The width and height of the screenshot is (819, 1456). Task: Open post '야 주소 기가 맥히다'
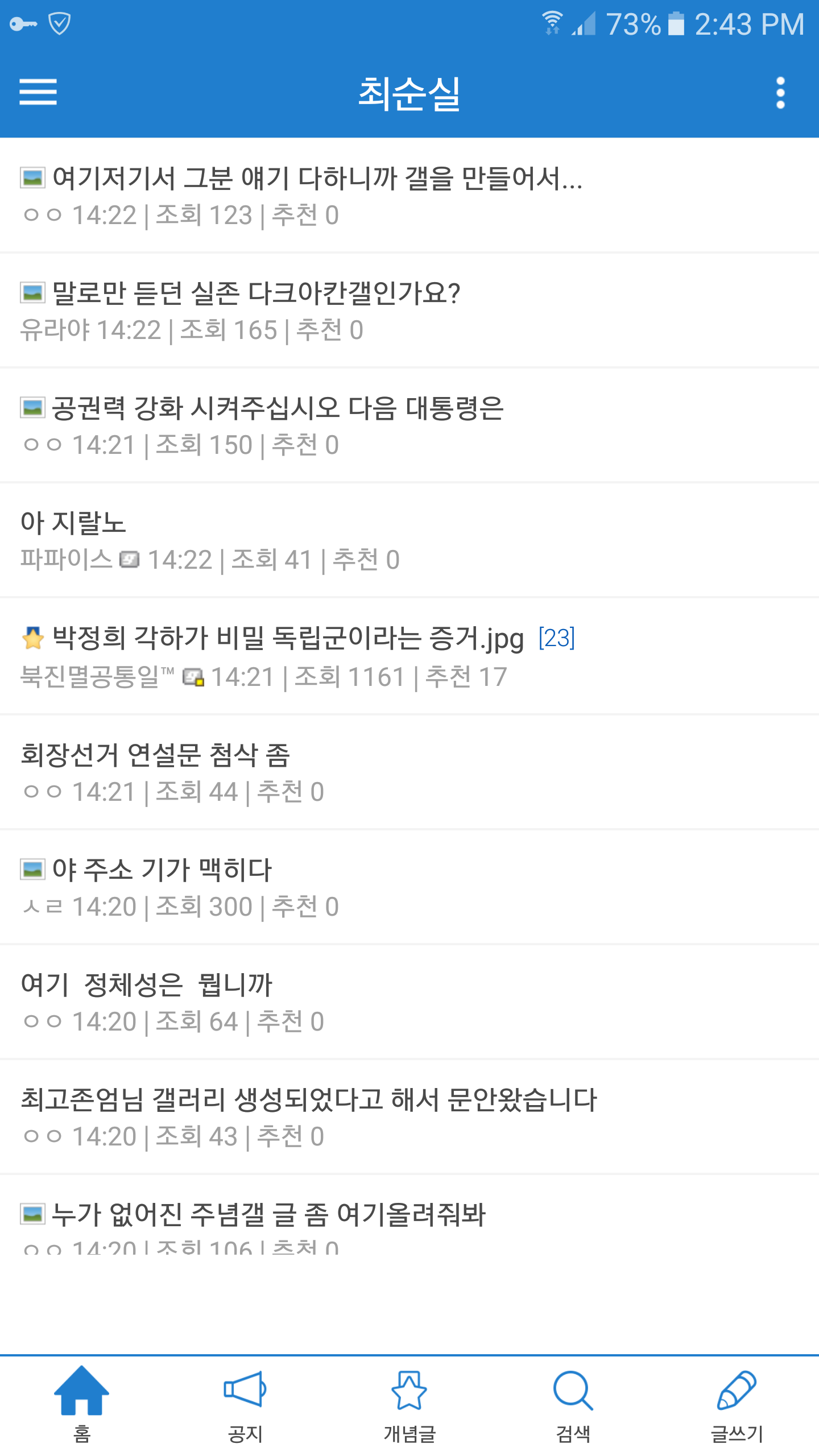coord(409,887)
